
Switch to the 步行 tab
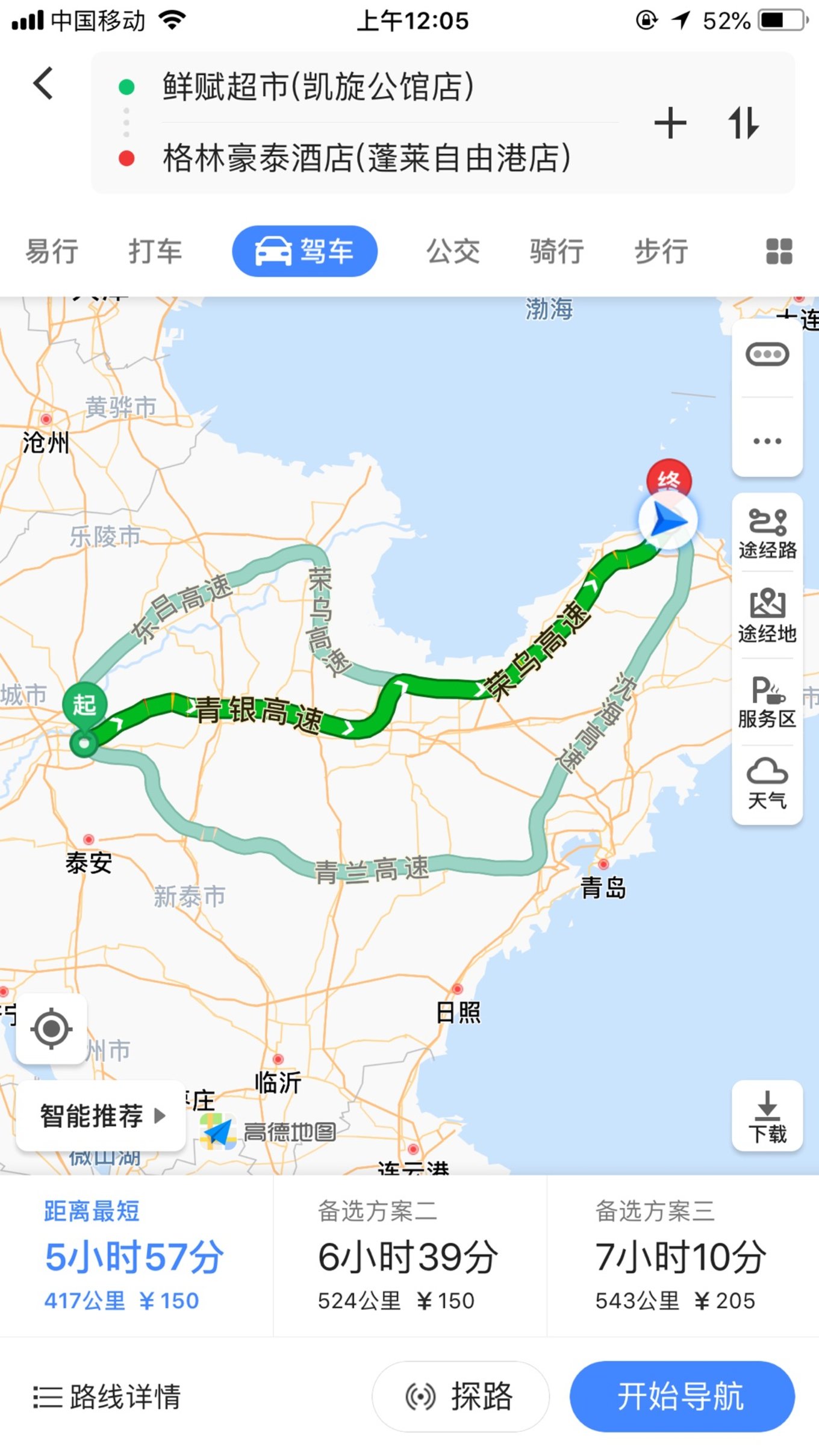pyautogui.click(x=661, y=251)
